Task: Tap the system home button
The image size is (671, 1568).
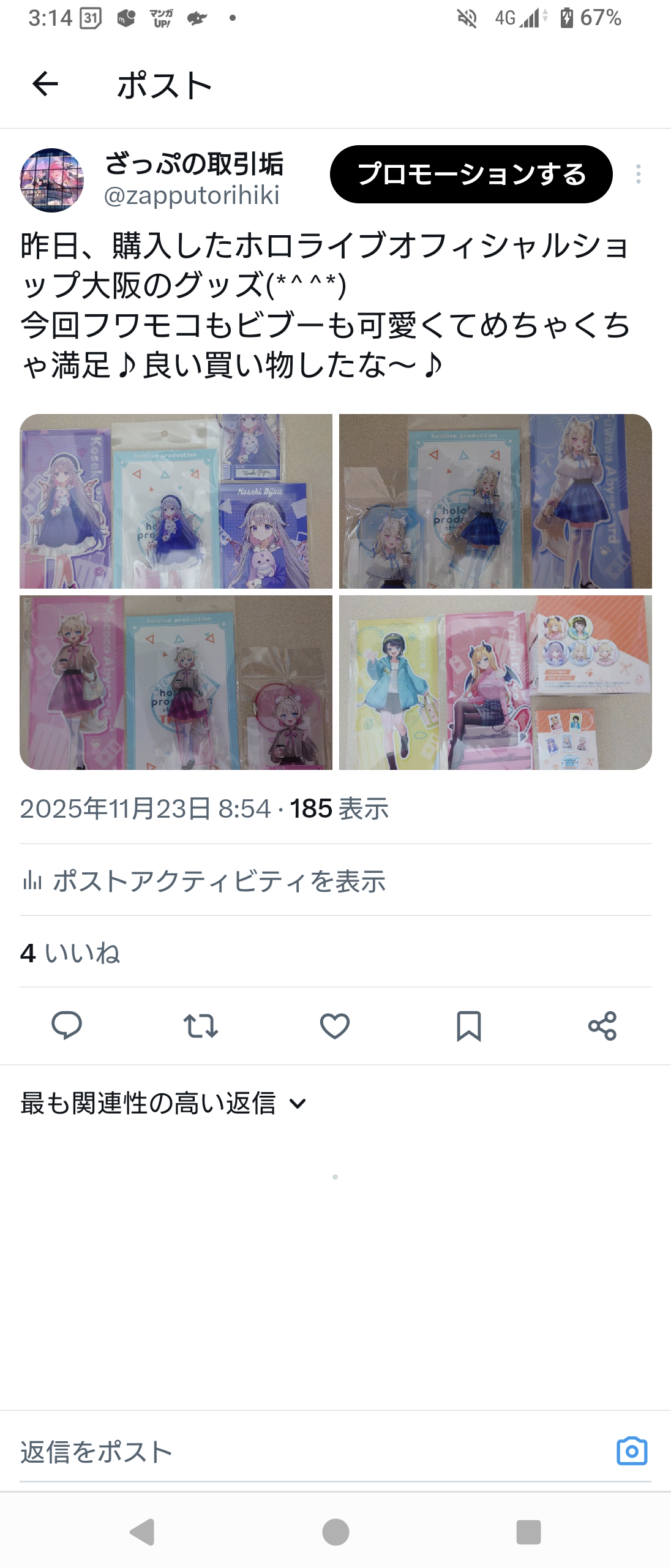Action: [335, 1532]
